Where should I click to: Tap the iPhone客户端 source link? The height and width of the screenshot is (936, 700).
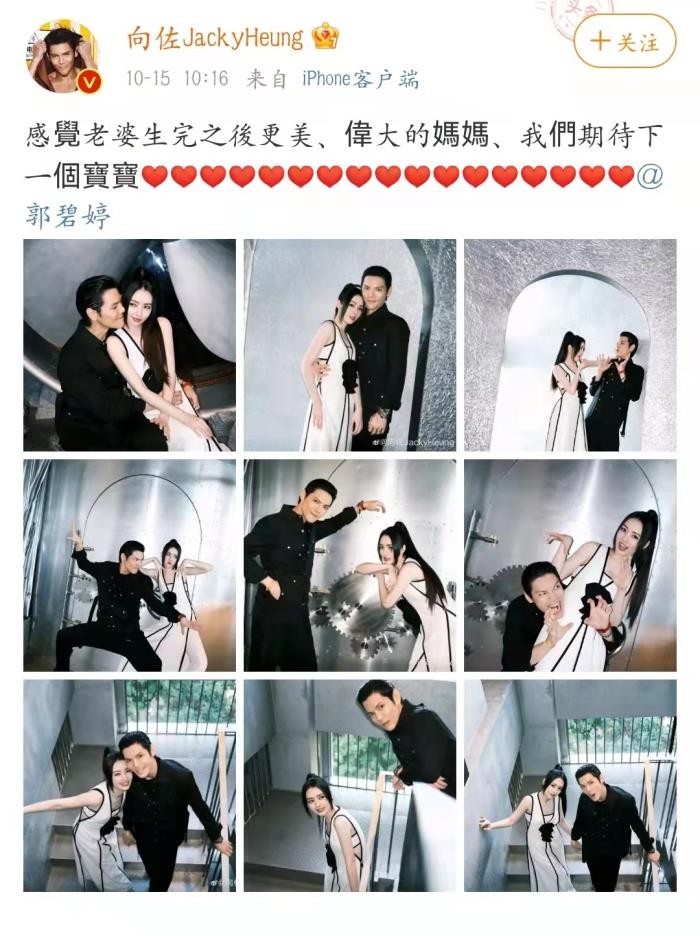coord(360,79)
